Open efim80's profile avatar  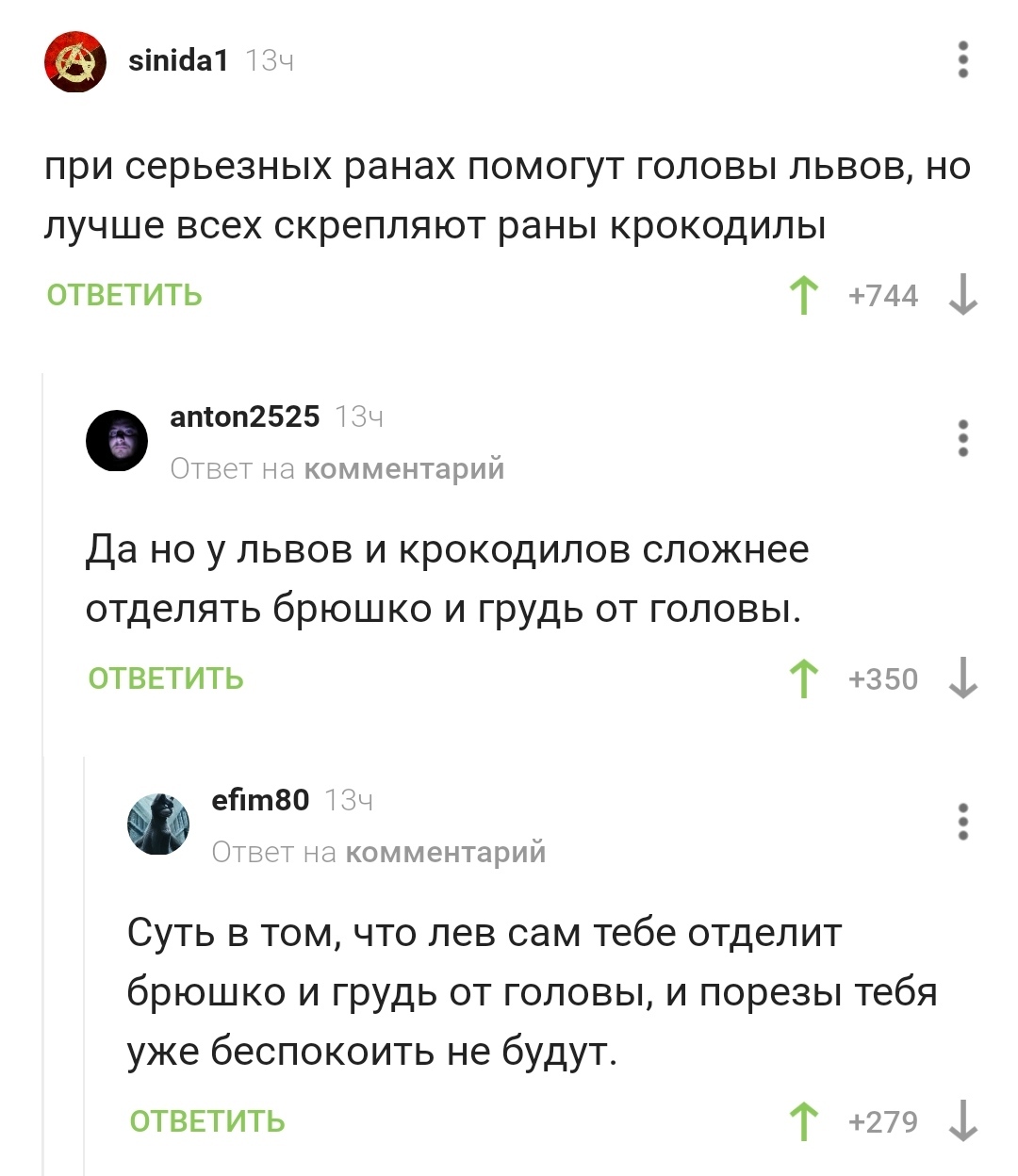(x=158, y=824)
